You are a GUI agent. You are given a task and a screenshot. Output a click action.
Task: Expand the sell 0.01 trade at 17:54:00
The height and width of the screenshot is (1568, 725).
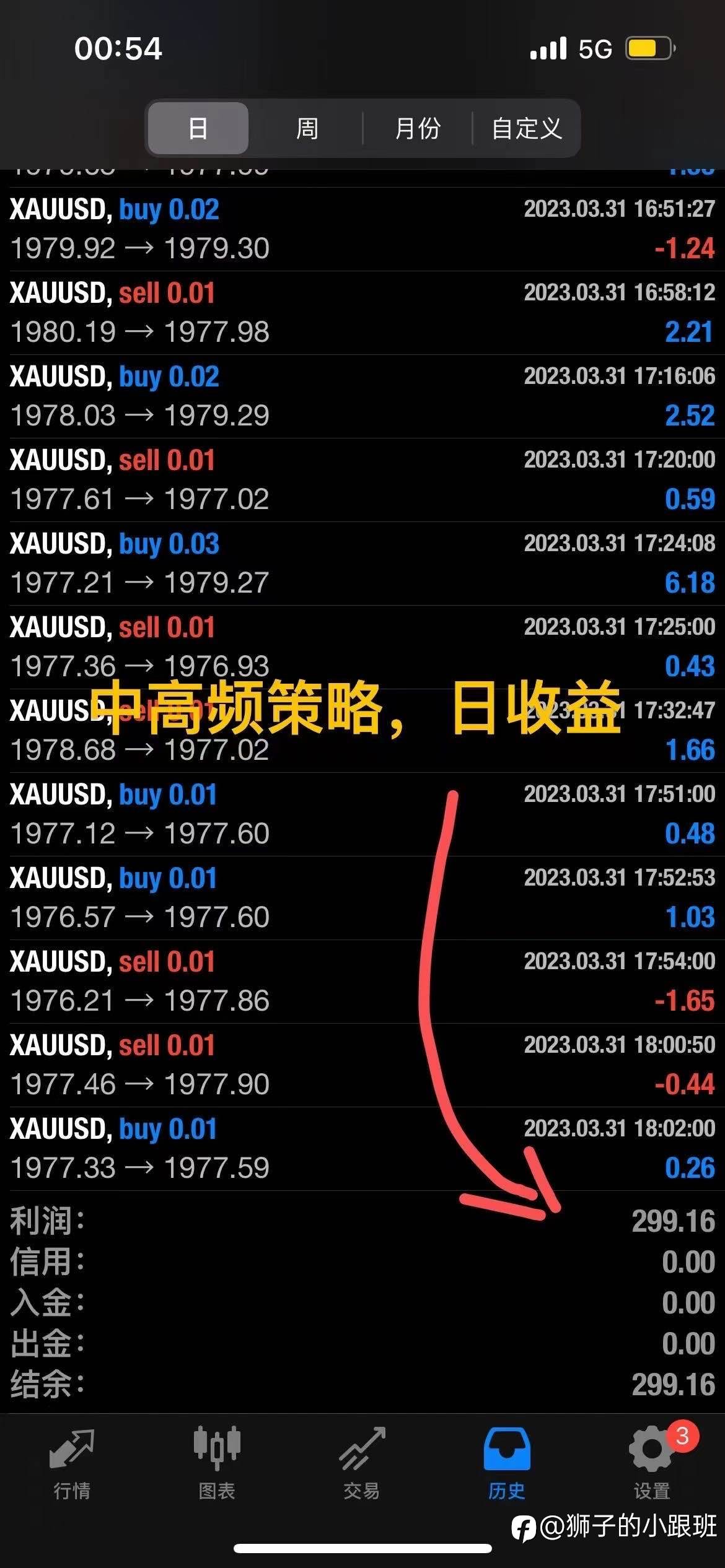362,982
